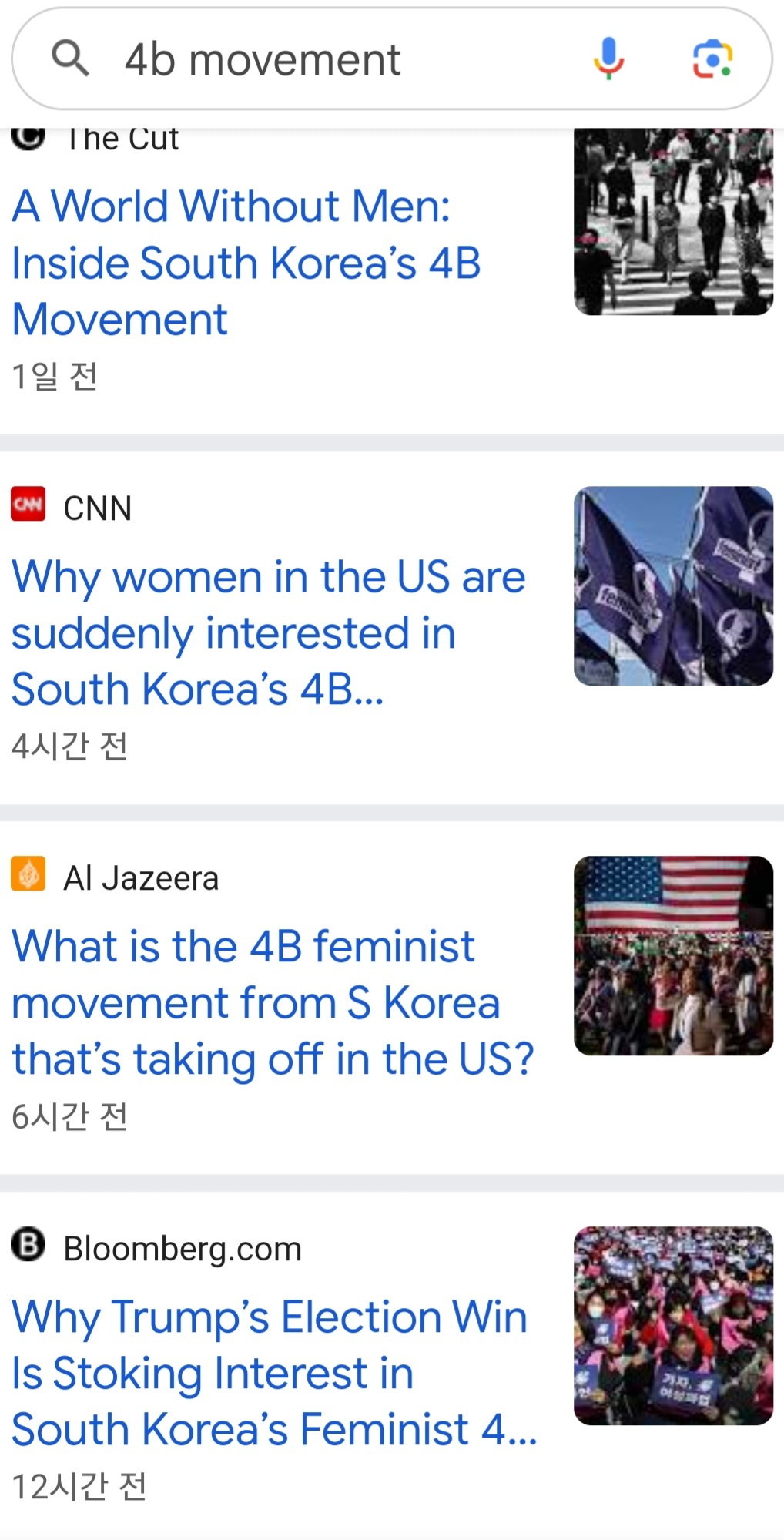Open Google Lens camera search
The width and height of the screenshot is (784, 1540).
(712, 59)
